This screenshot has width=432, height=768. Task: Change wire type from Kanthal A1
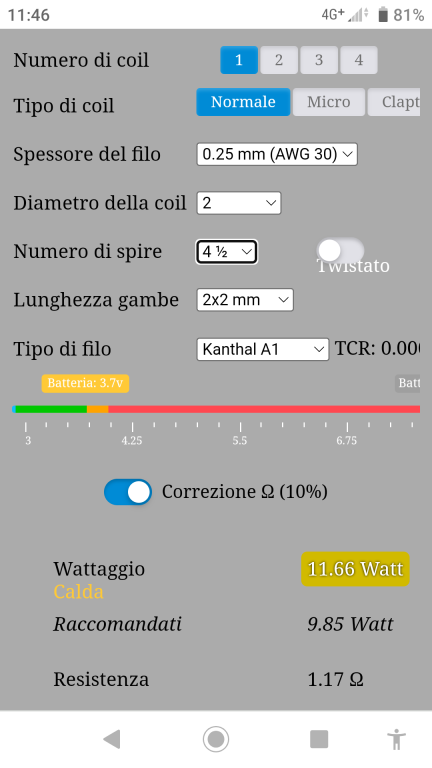tap(263, 349)
